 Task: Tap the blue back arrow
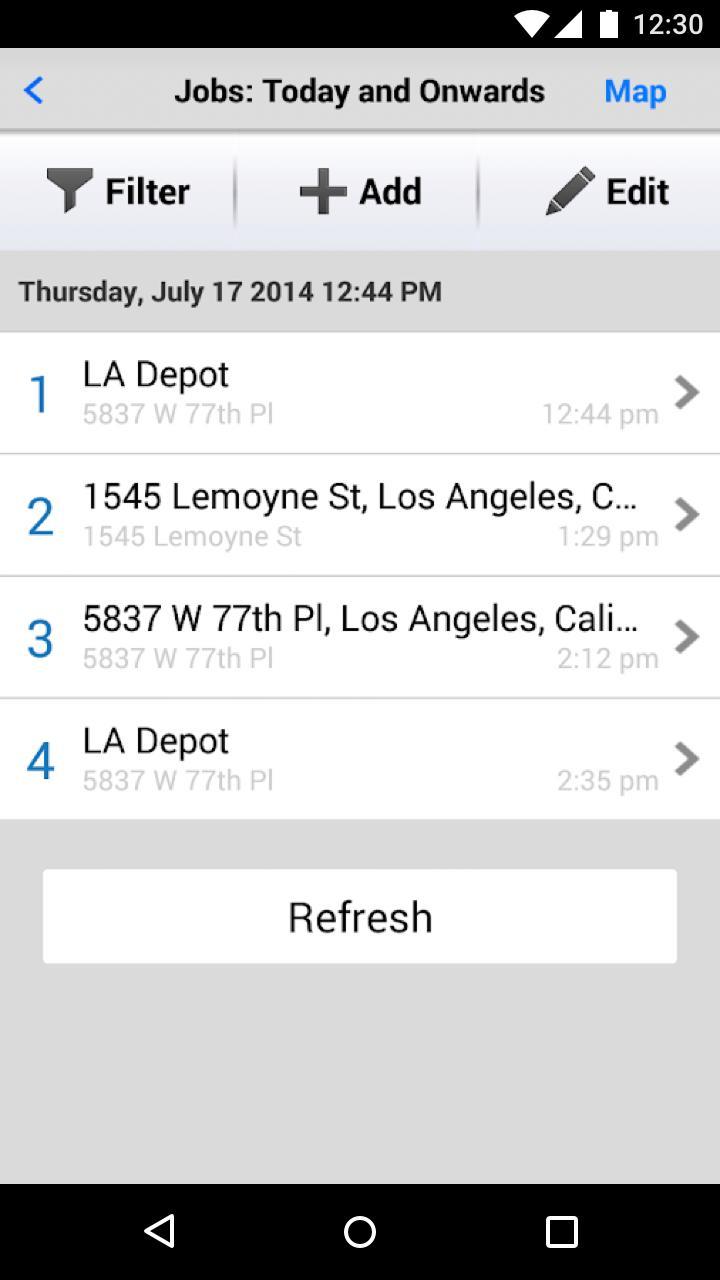coord(33,90)
